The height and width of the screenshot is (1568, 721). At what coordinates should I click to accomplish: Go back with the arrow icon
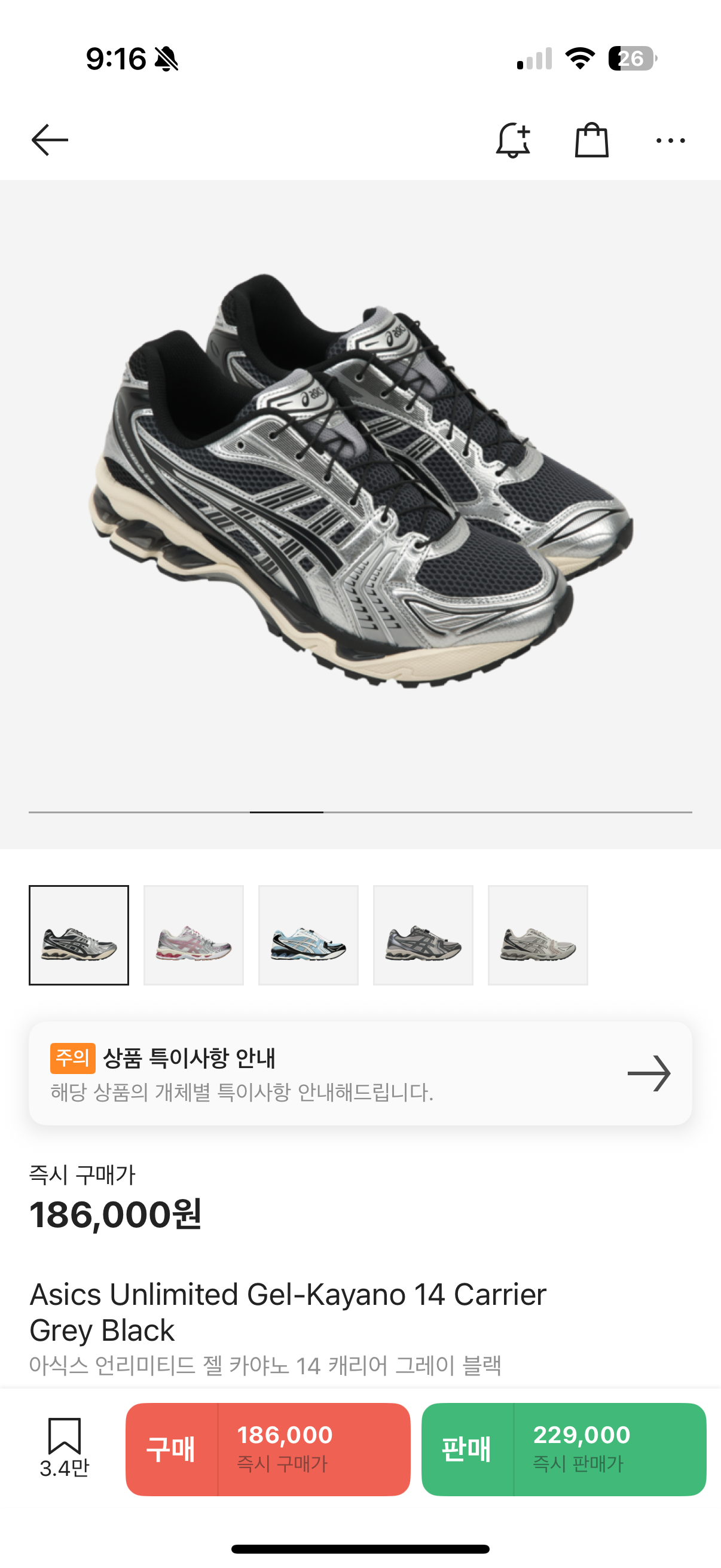point(50,140)
